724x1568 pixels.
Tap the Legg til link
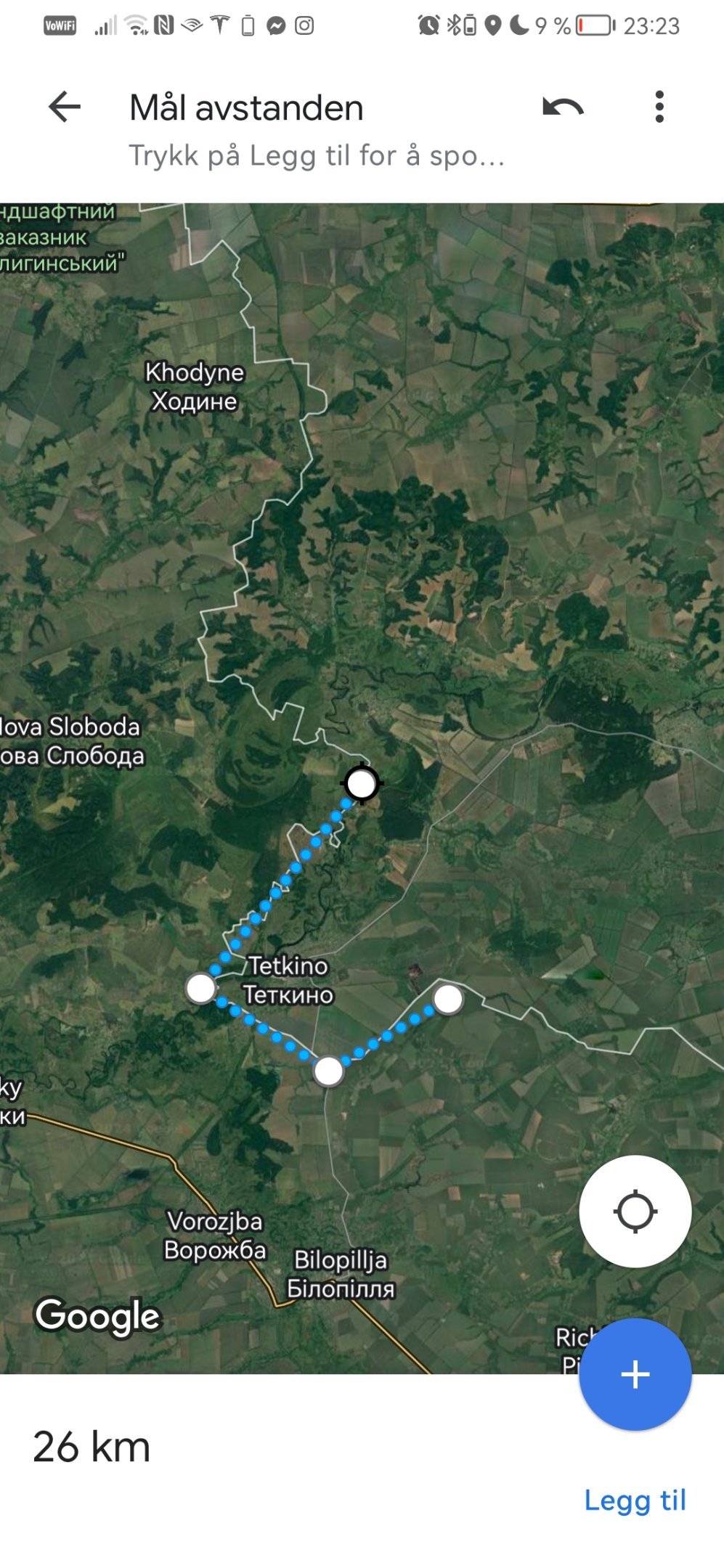[635, 1500]
